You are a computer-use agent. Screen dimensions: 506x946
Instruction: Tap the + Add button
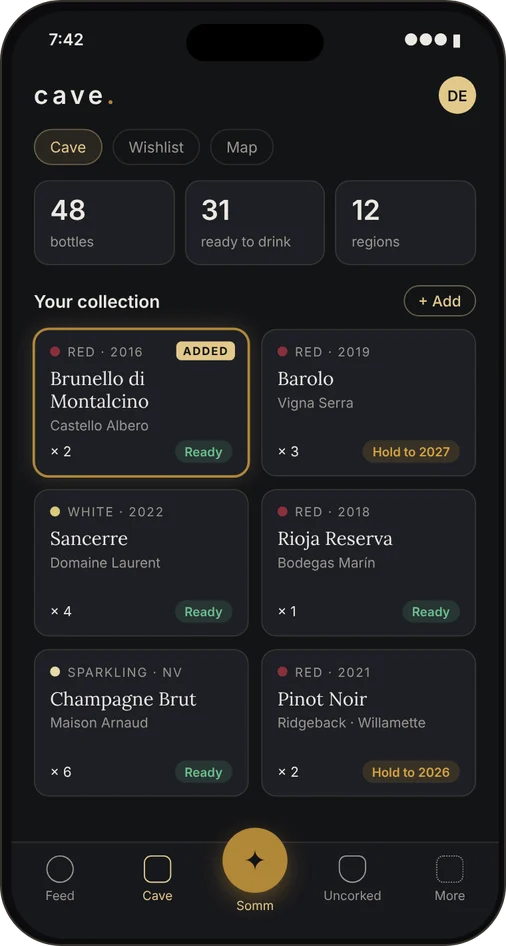(x=440, y=301)
